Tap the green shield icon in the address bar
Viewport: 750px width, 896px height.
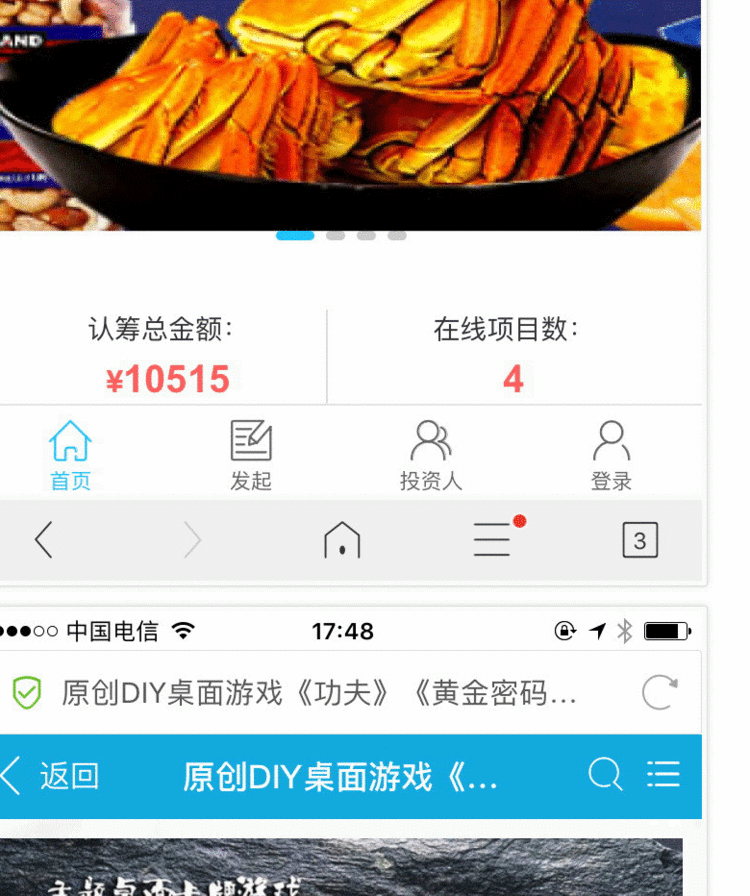27,693
